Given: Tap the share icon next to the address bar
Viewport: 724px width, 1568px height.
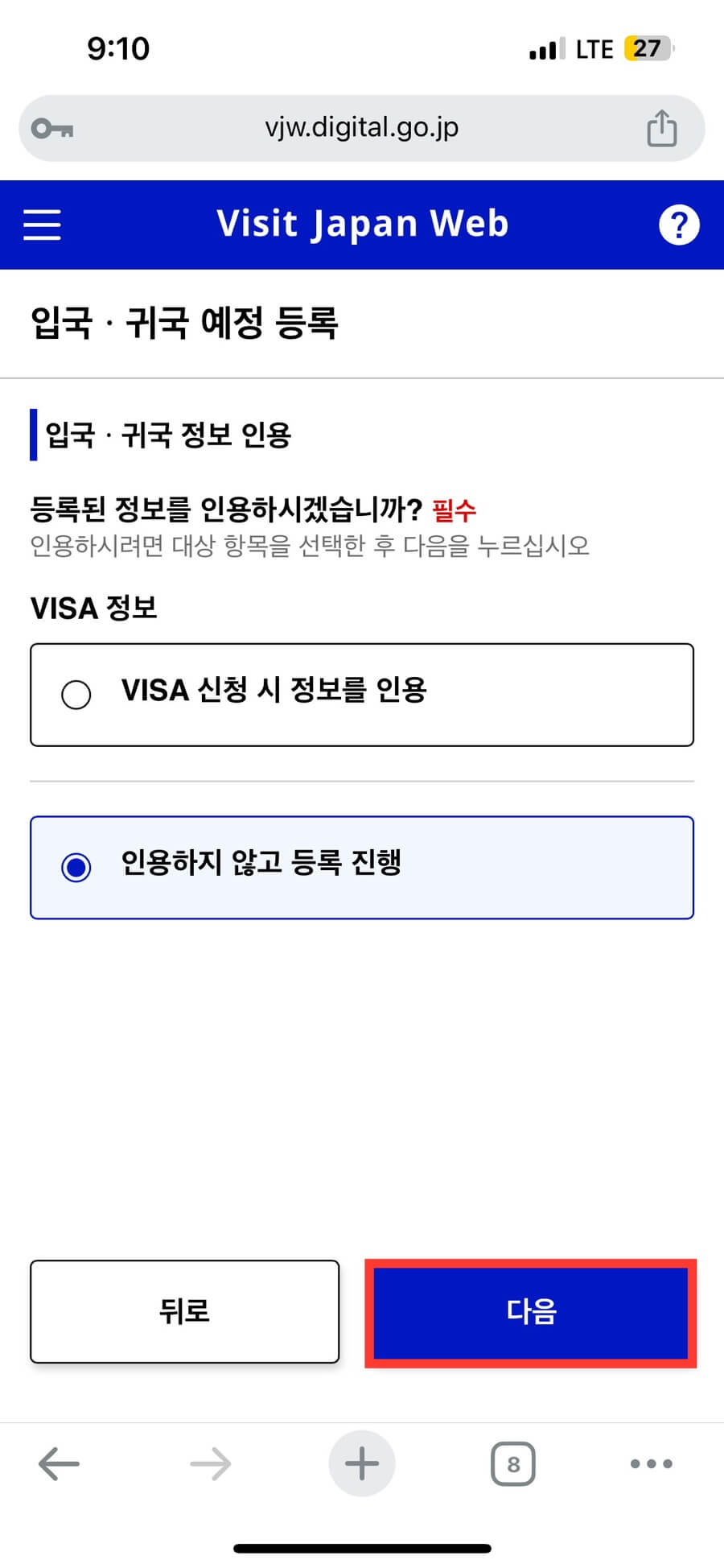Looking at the screenshot, I should tap(661, 127).
